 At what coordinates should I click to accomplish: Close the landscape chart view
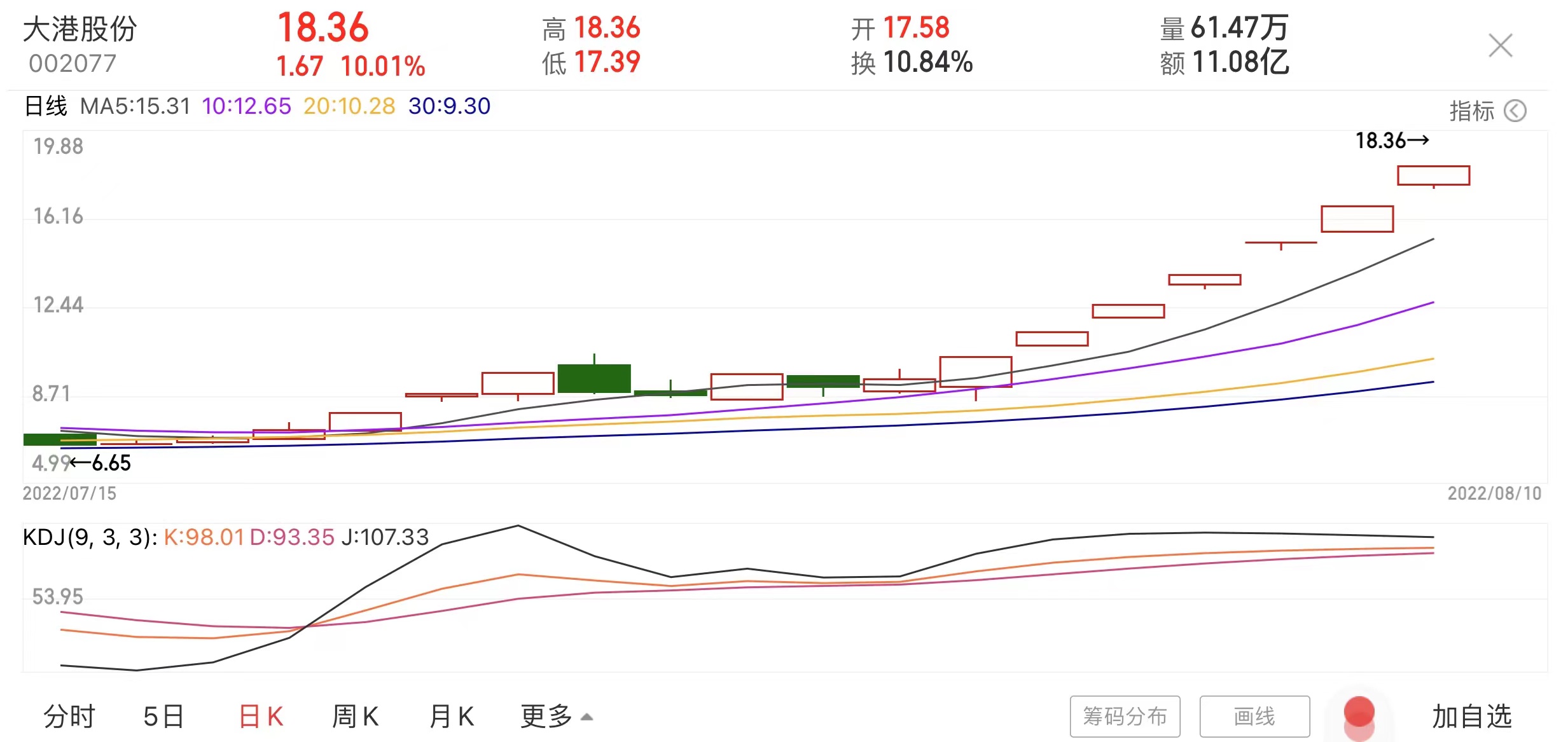1500,45
